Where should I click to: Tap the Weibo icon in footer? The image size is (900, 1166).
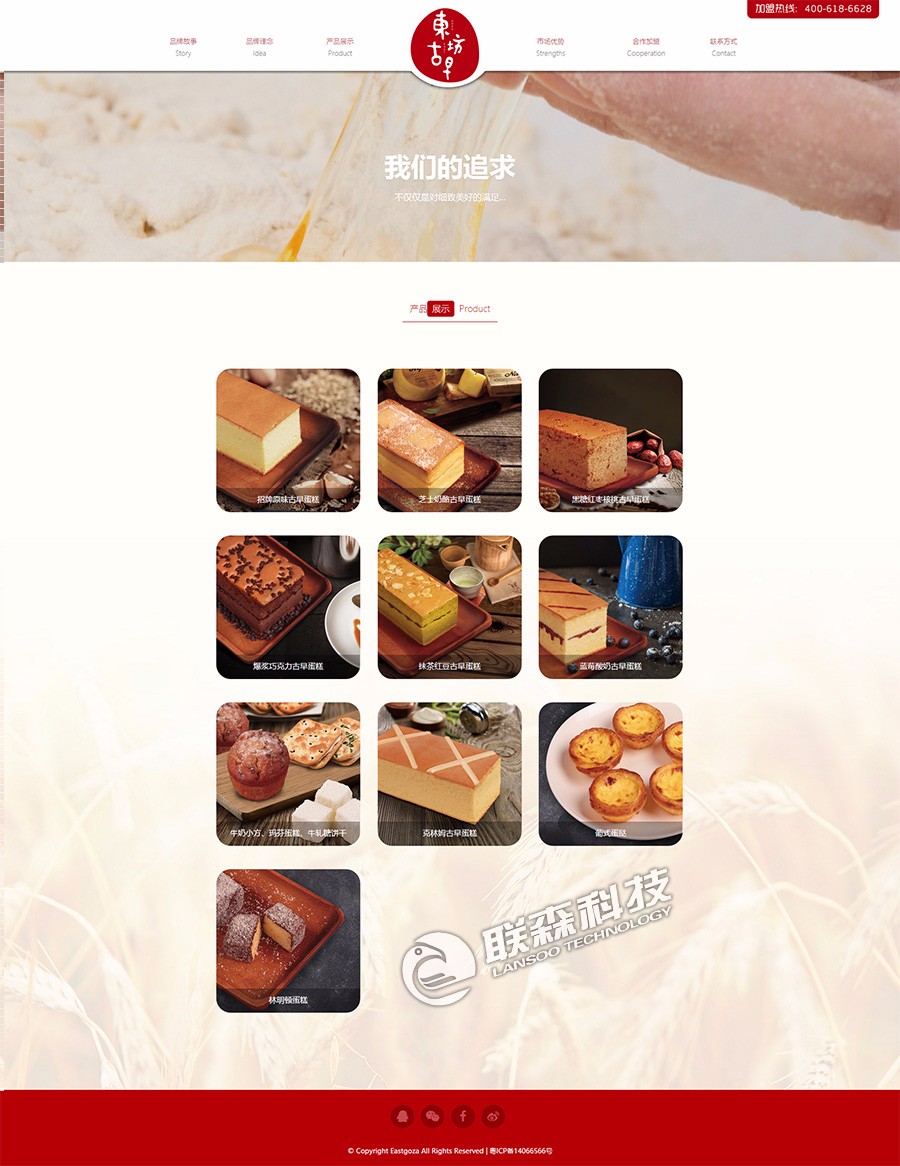(x=493, y=1116)
